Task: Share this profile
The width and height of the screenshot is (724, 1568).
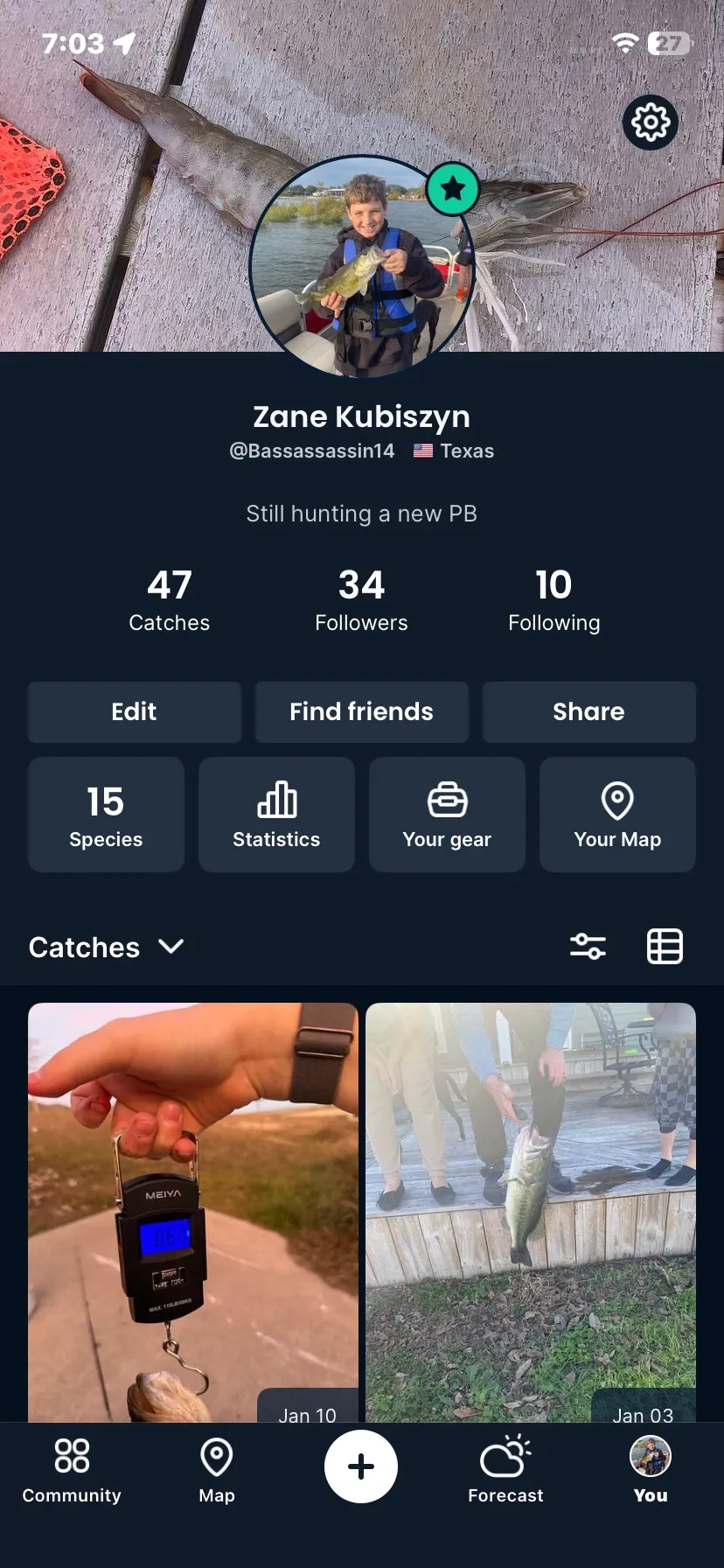Action: pyautogui.click(x=588, y=712)
